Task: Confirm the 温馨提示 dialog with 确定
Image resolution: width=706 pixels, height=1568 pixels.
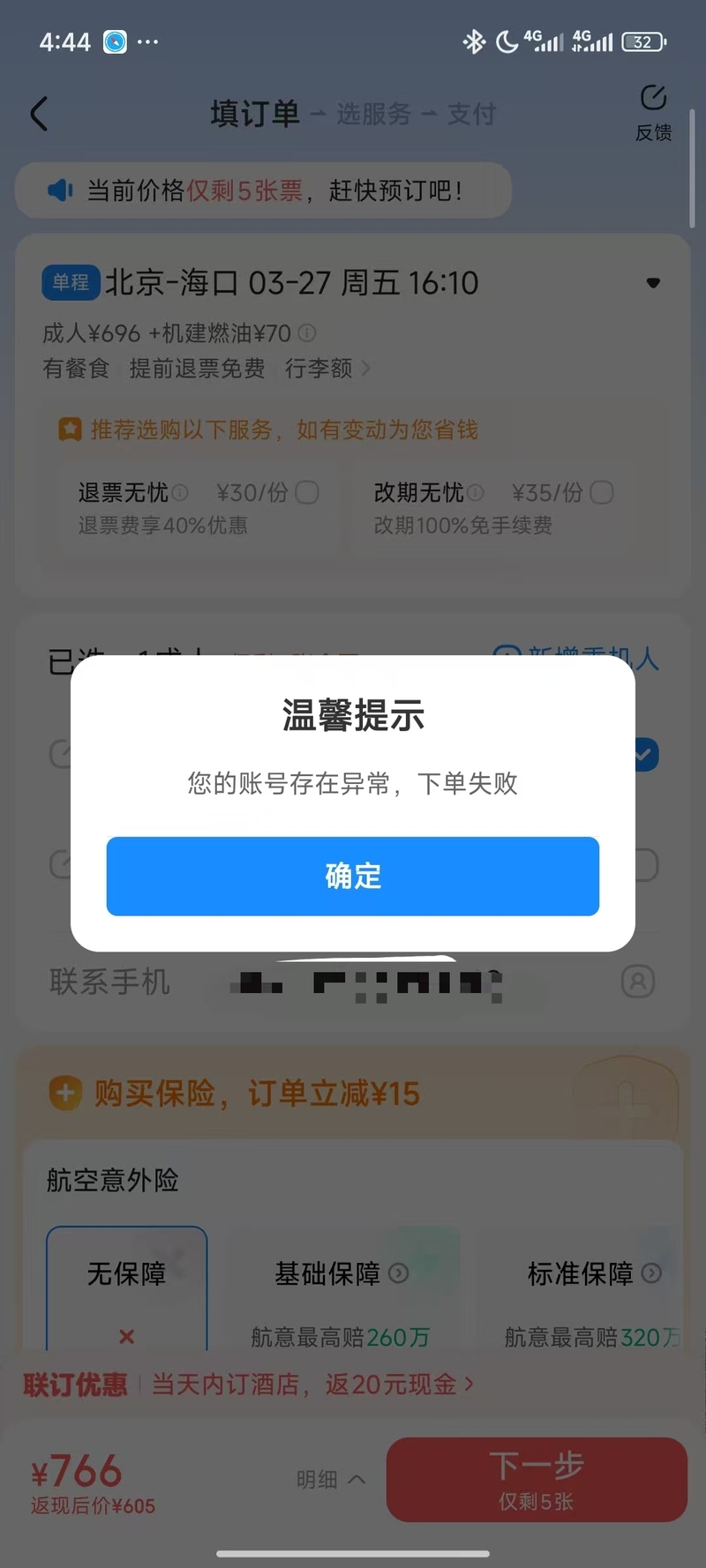Action: pos(352,876)
